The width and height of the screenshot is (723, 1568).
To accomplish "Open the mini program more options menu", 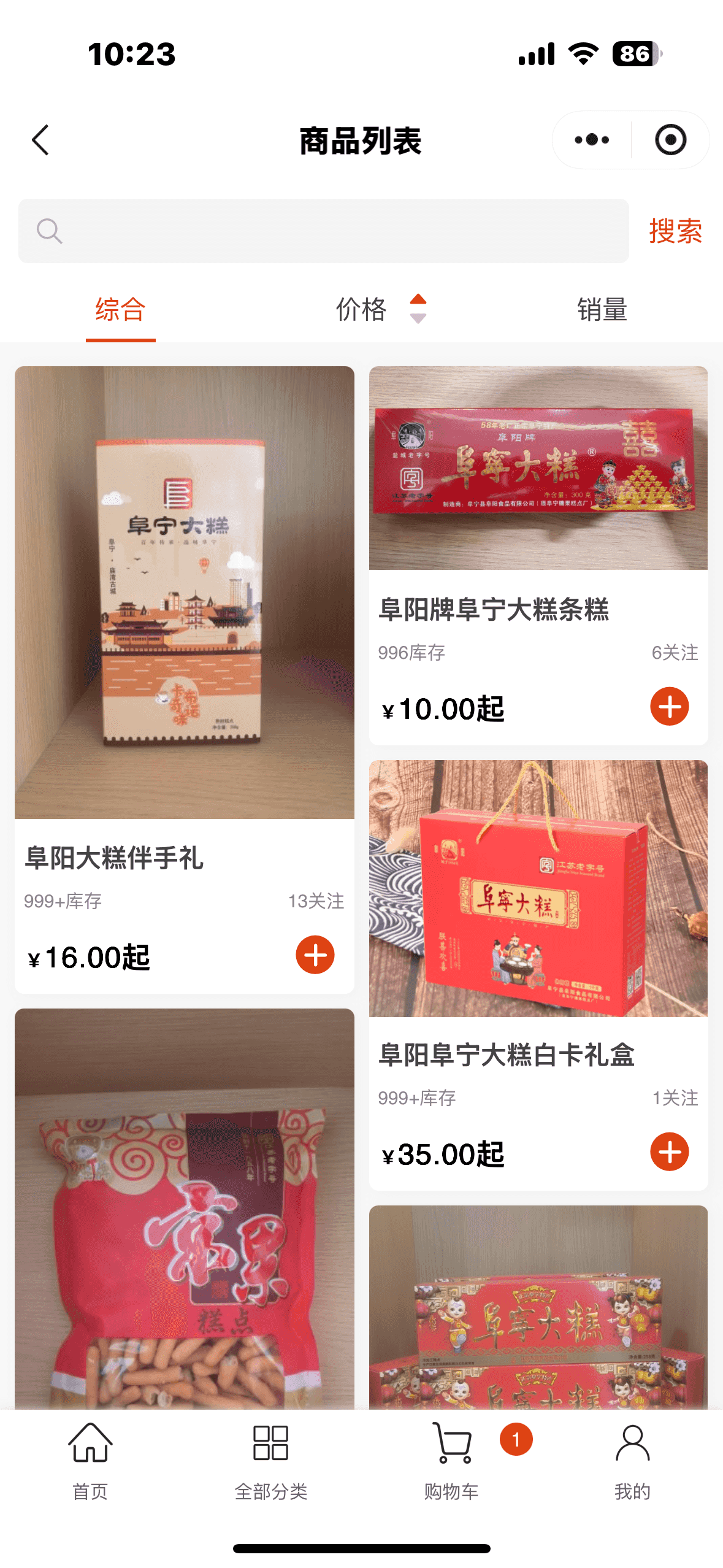I will 591,140.
